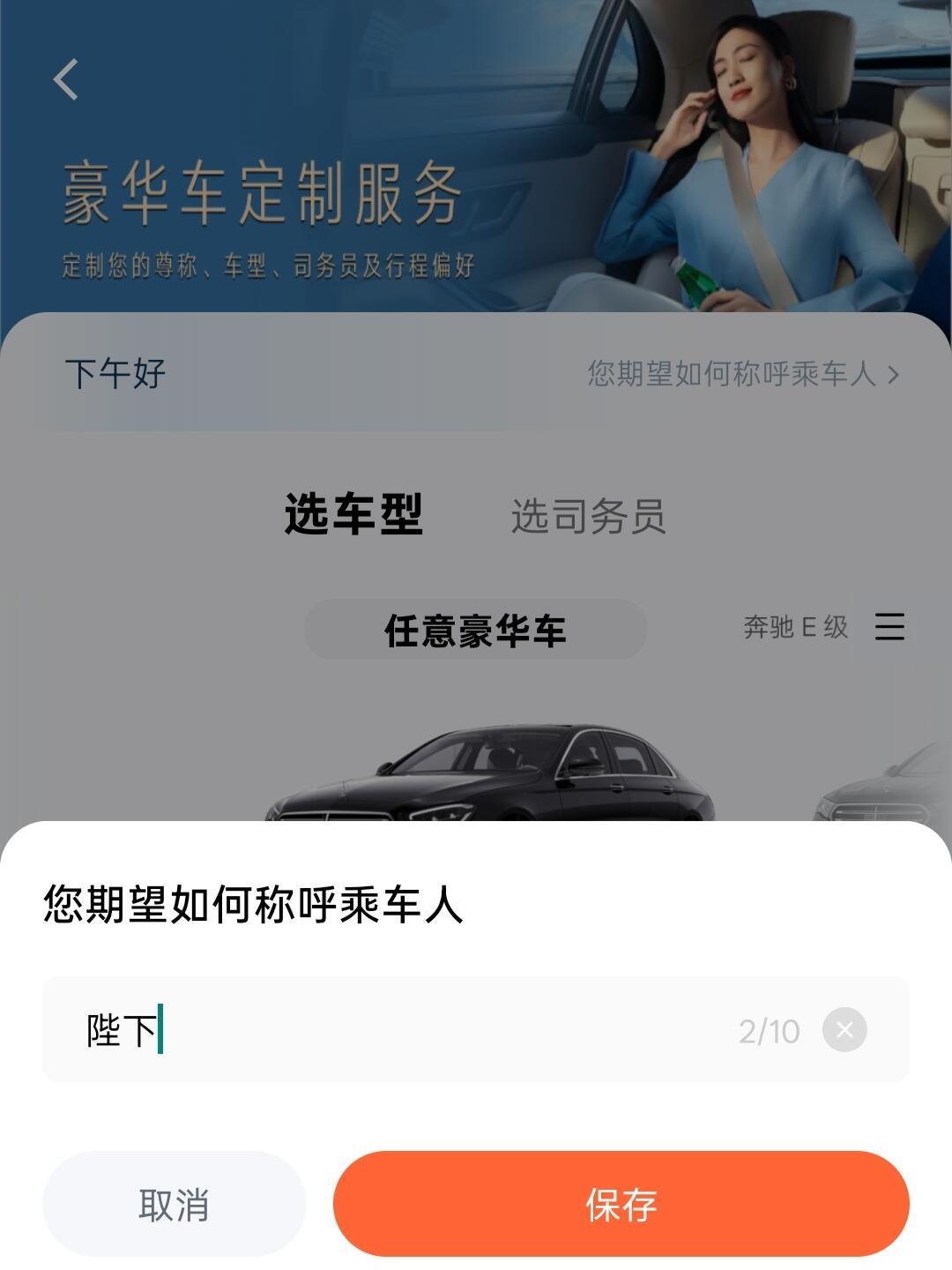Tap the back arrow on the banner
This screenshot has height=1270, width=952.
coord(63,79)
